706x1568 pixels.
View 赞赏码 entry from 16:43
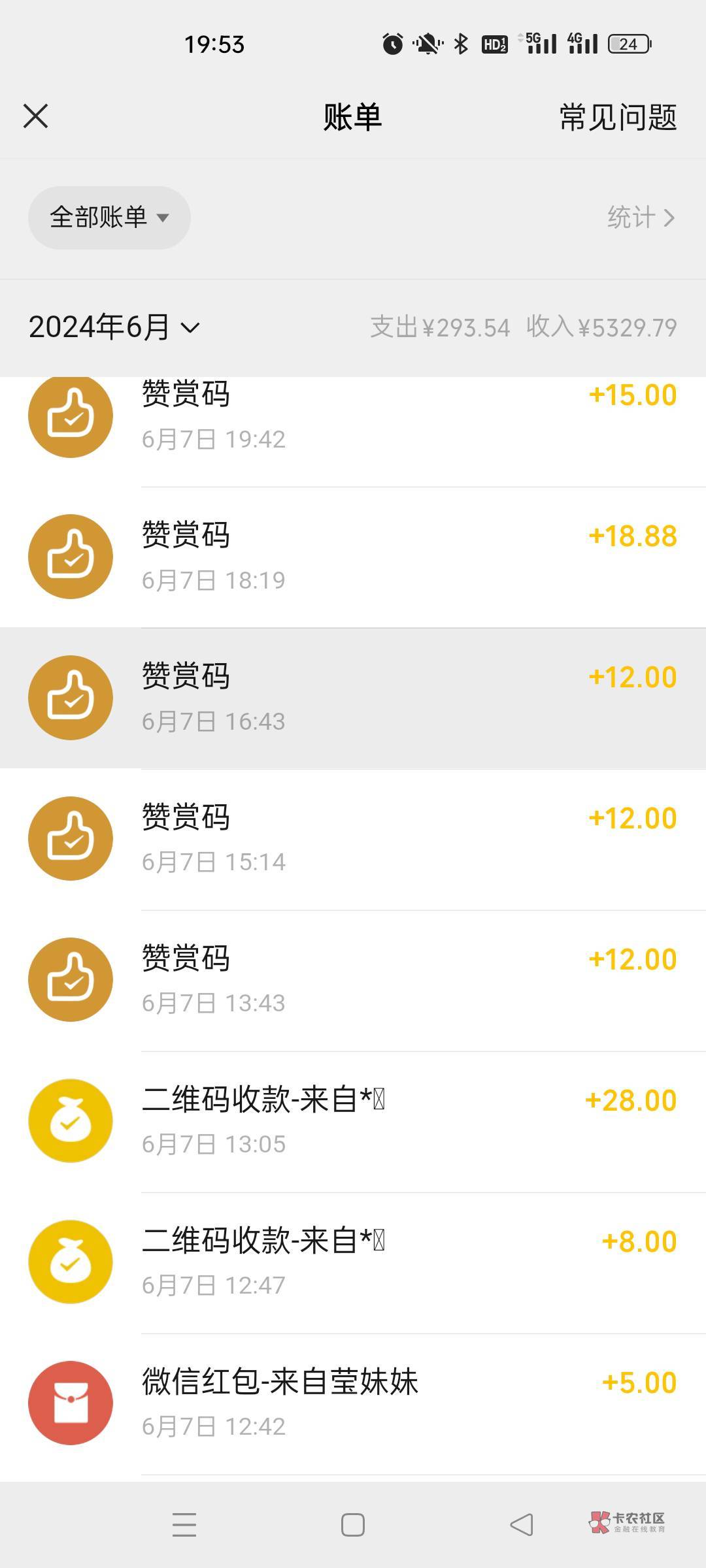353,698
